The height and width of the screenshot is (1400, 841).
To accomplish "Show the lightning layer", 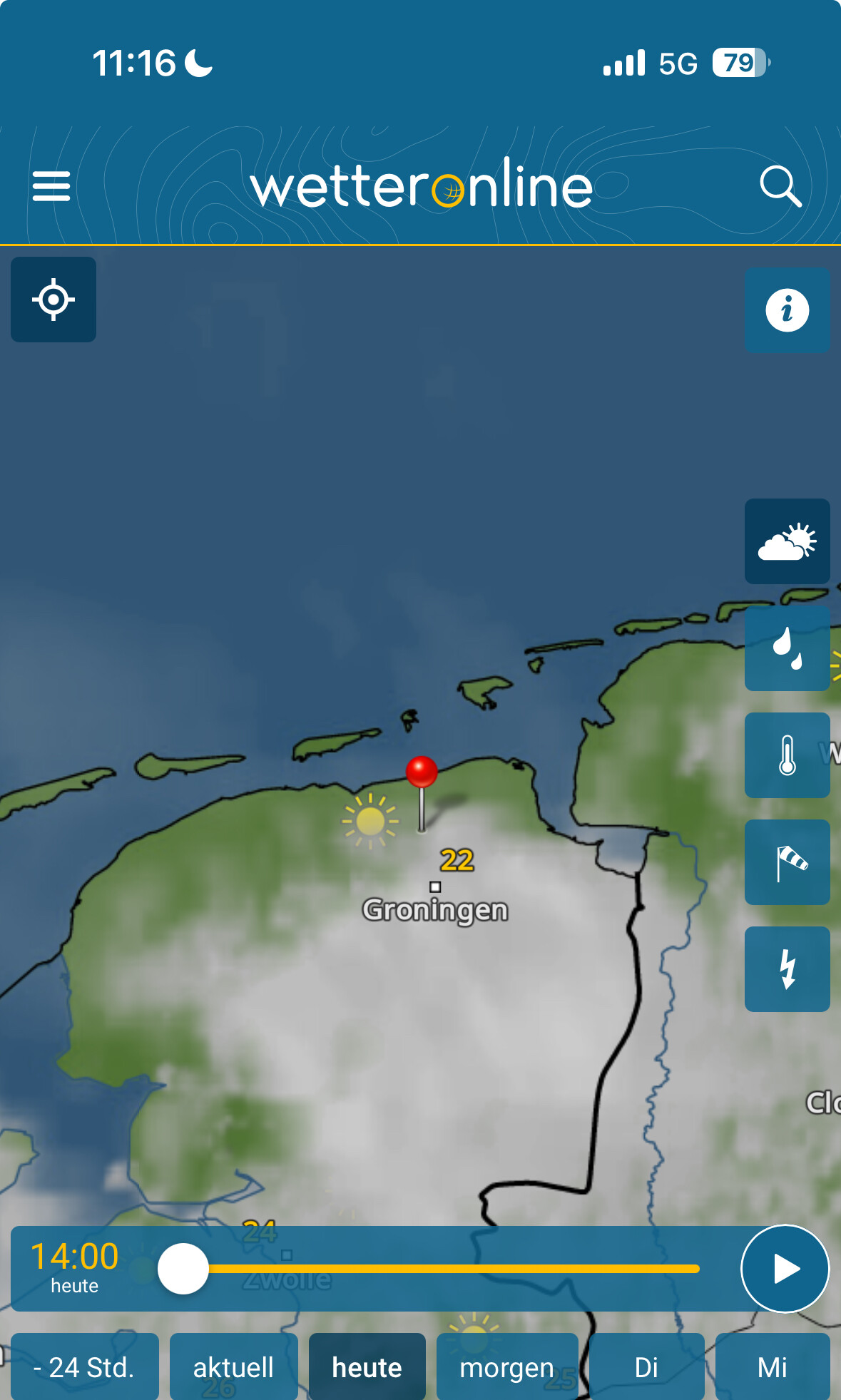I will click(x=787, y=969).
